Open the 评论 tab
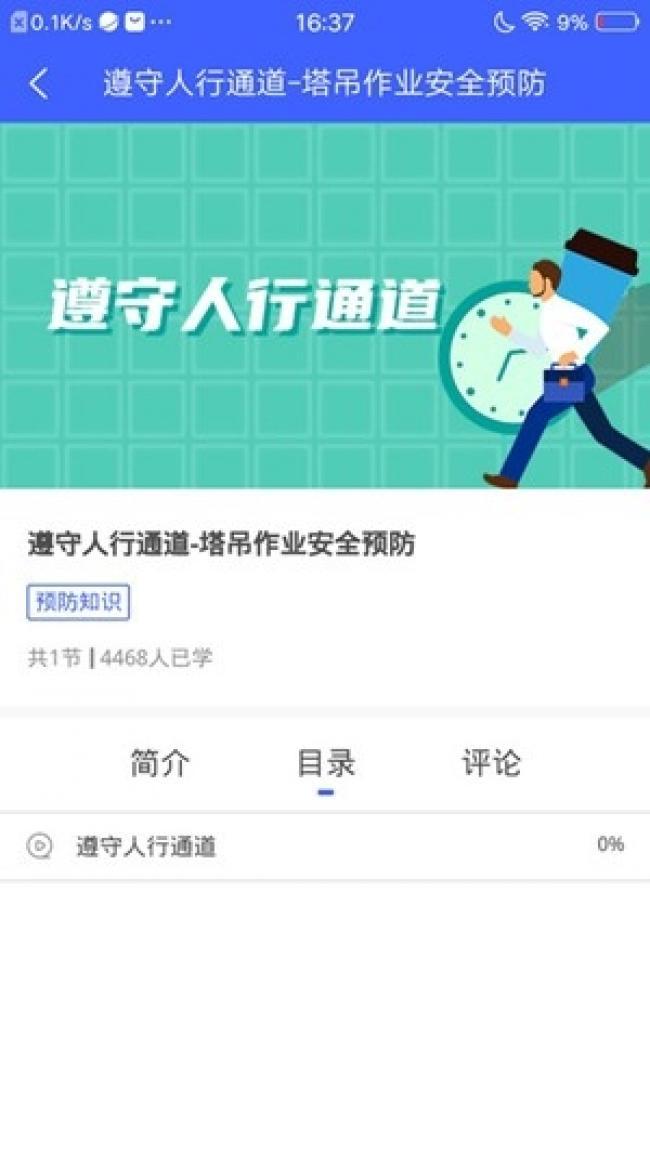650x1154 pixels. [x=491, y=763]
